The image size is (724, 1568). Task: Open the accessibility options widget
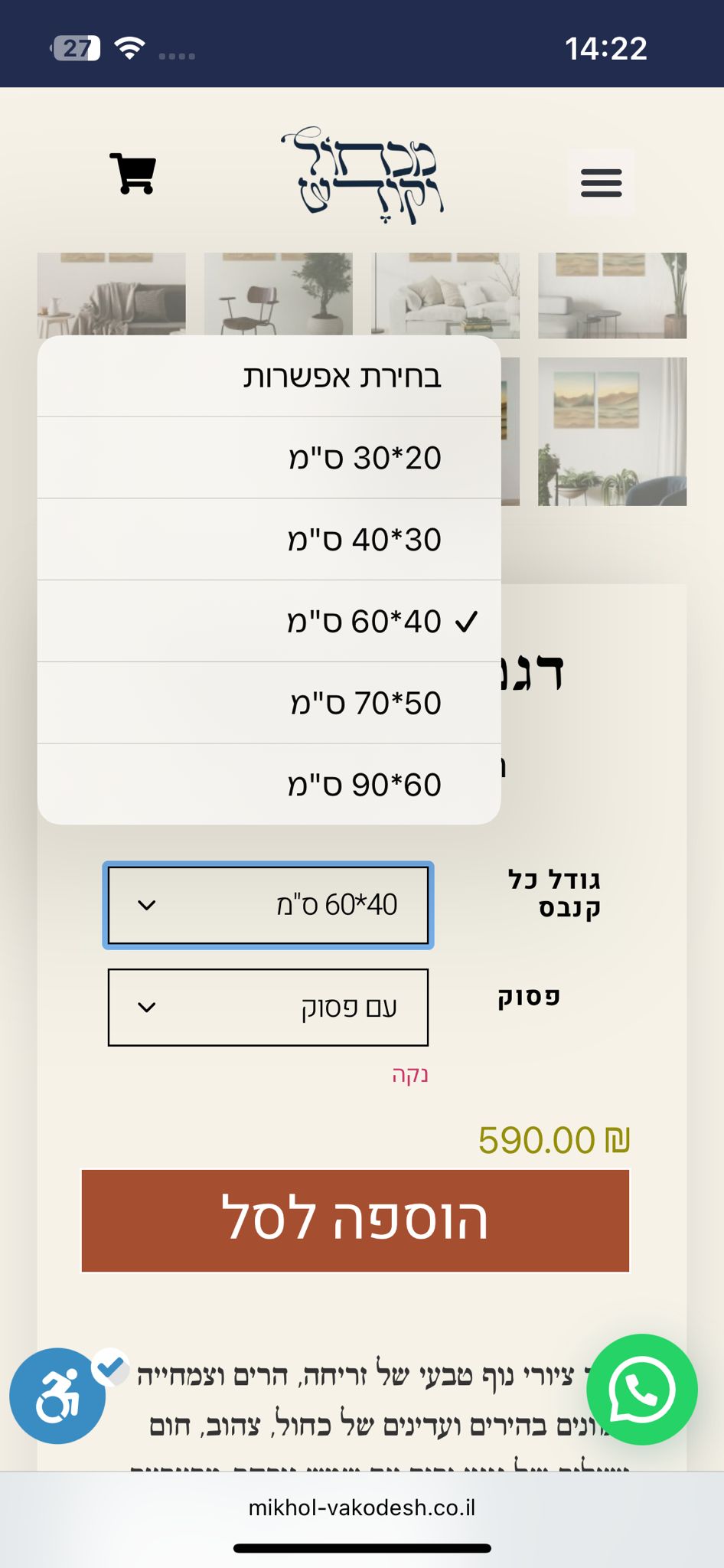pos(57,1396)
